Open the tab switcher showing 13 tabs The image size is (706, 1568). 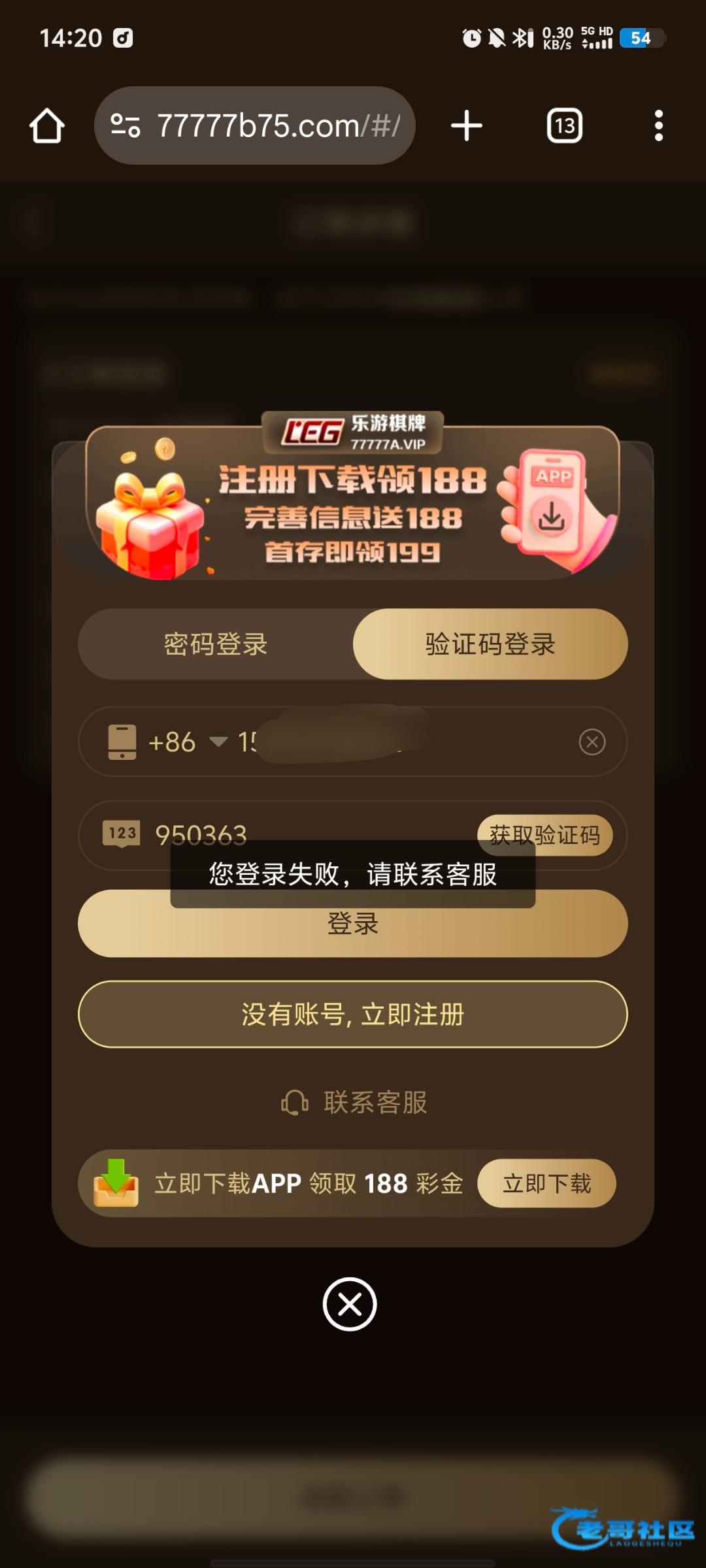tap(564, 125)
